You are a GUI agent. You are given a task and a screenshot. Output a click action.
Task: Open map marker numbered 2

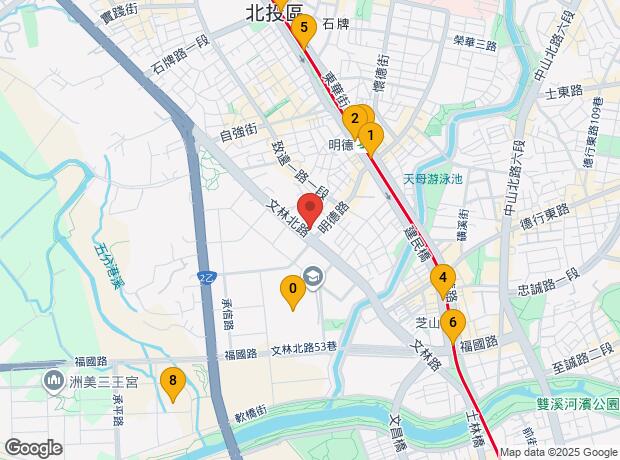[353, 119]
